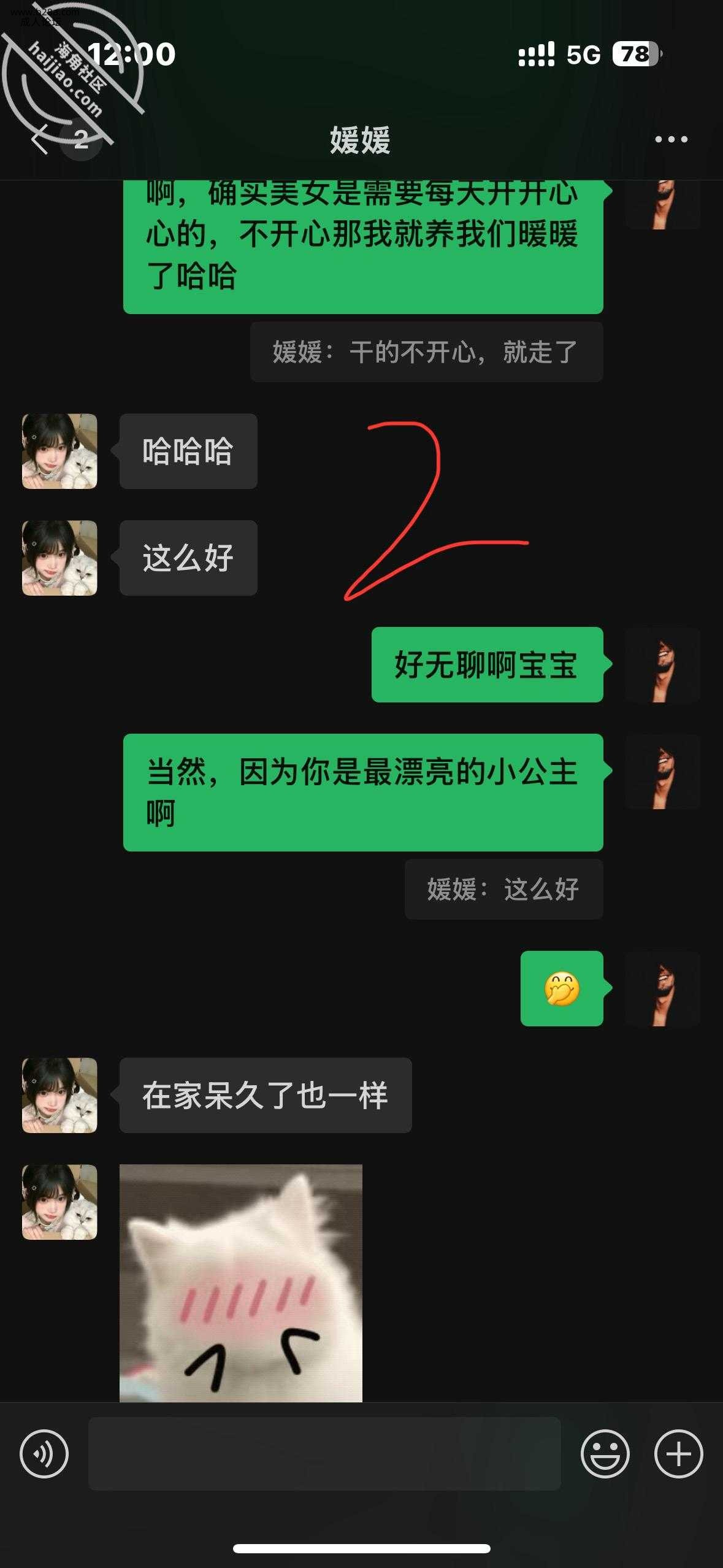Open the emoji sticker panel
The image size is (723, 1568).
(605, 1453)
